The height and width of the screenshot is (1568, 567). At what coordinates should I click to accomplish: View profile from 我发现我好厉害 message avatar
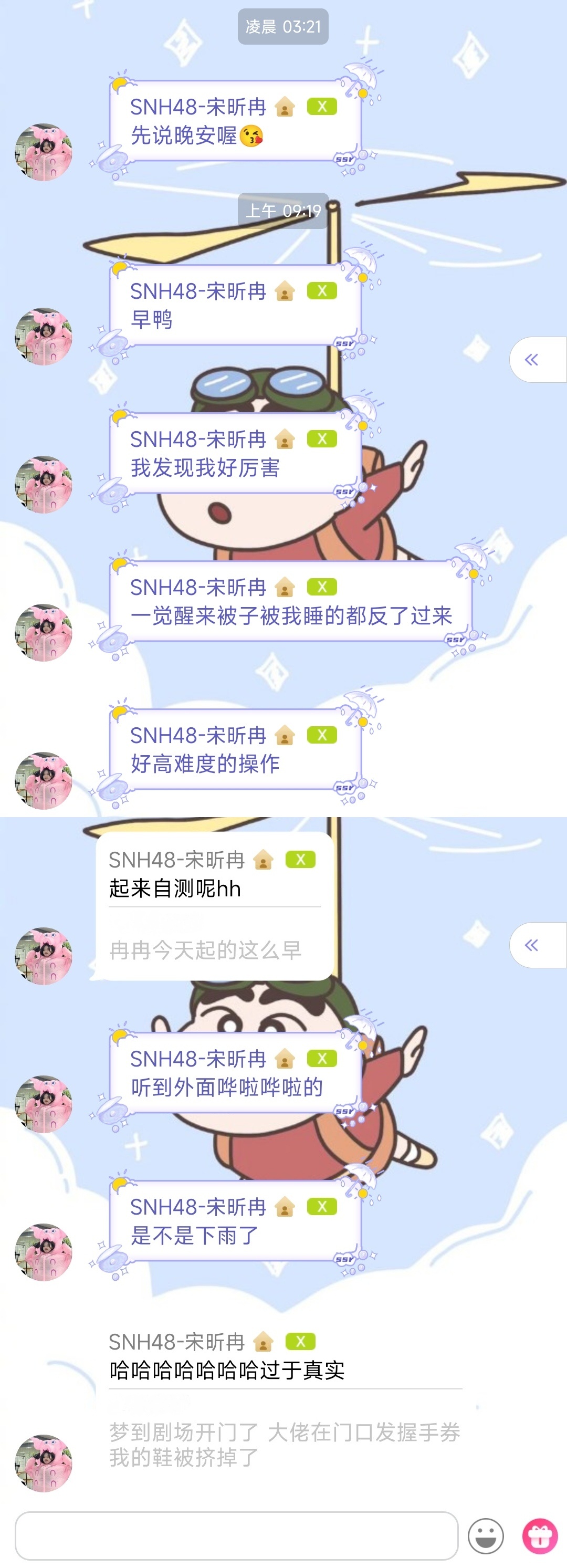pyautogui.click(x=43, y=485)
